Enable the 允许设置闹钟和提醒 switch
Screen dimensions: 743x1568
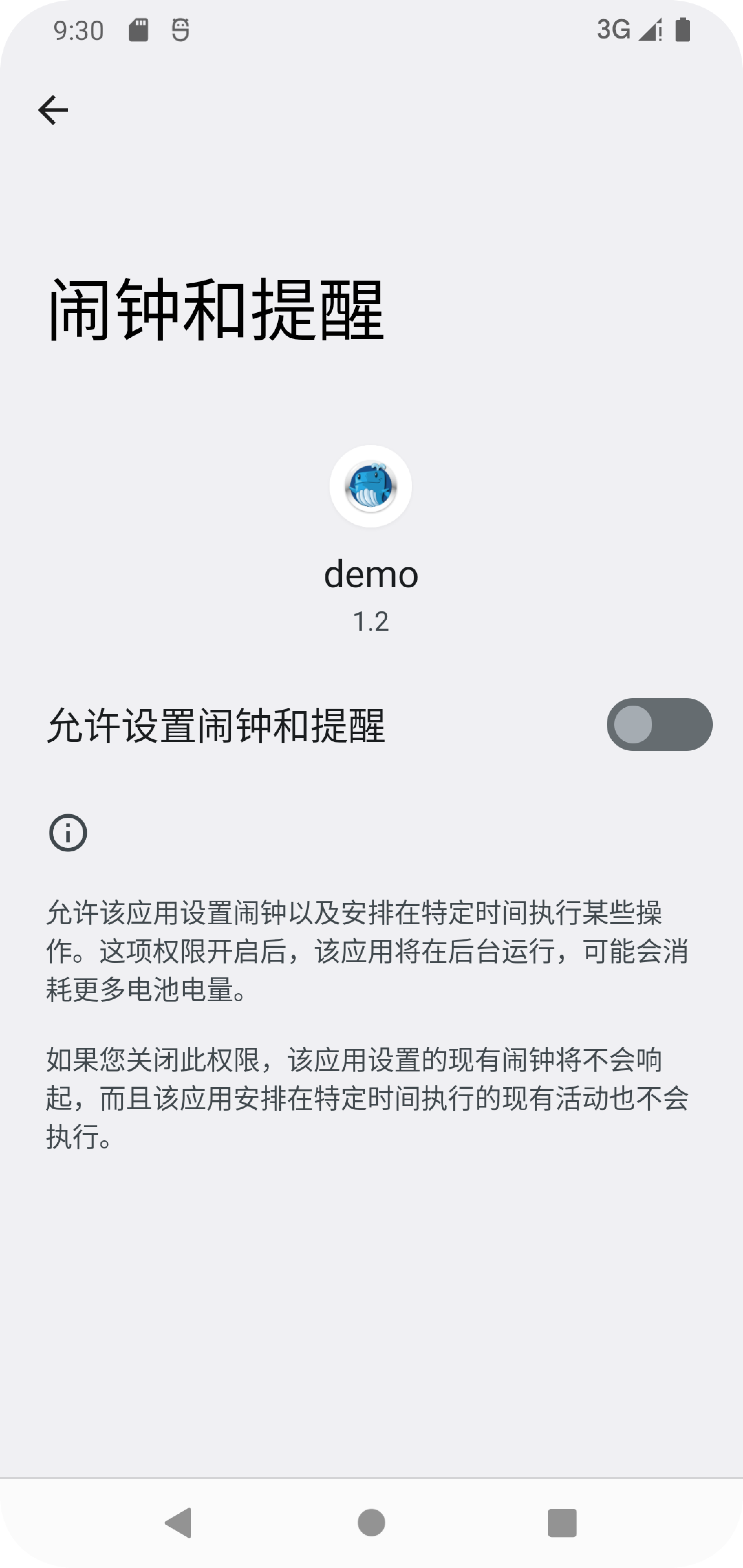pyautogui.click(x=659, y=725)
